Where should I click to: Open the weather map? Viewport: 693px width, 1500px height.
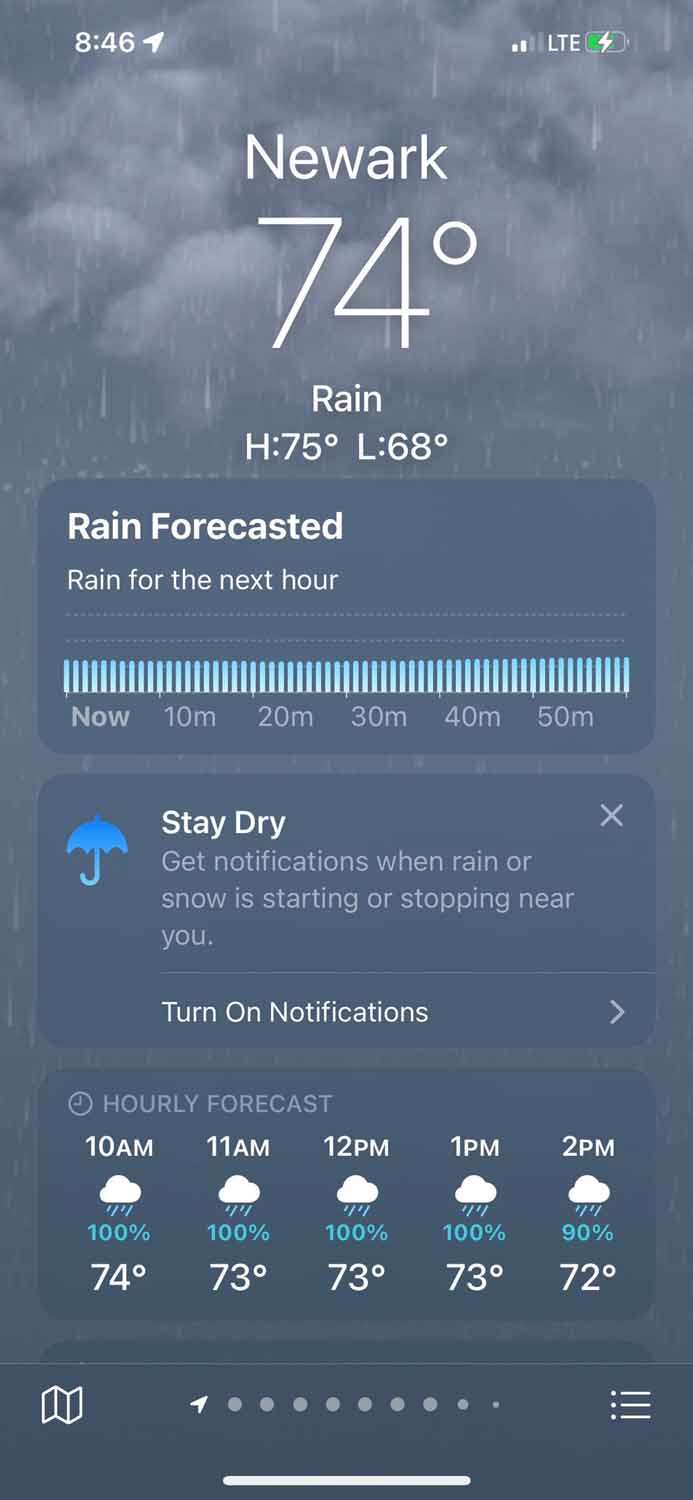point(61,1405)
